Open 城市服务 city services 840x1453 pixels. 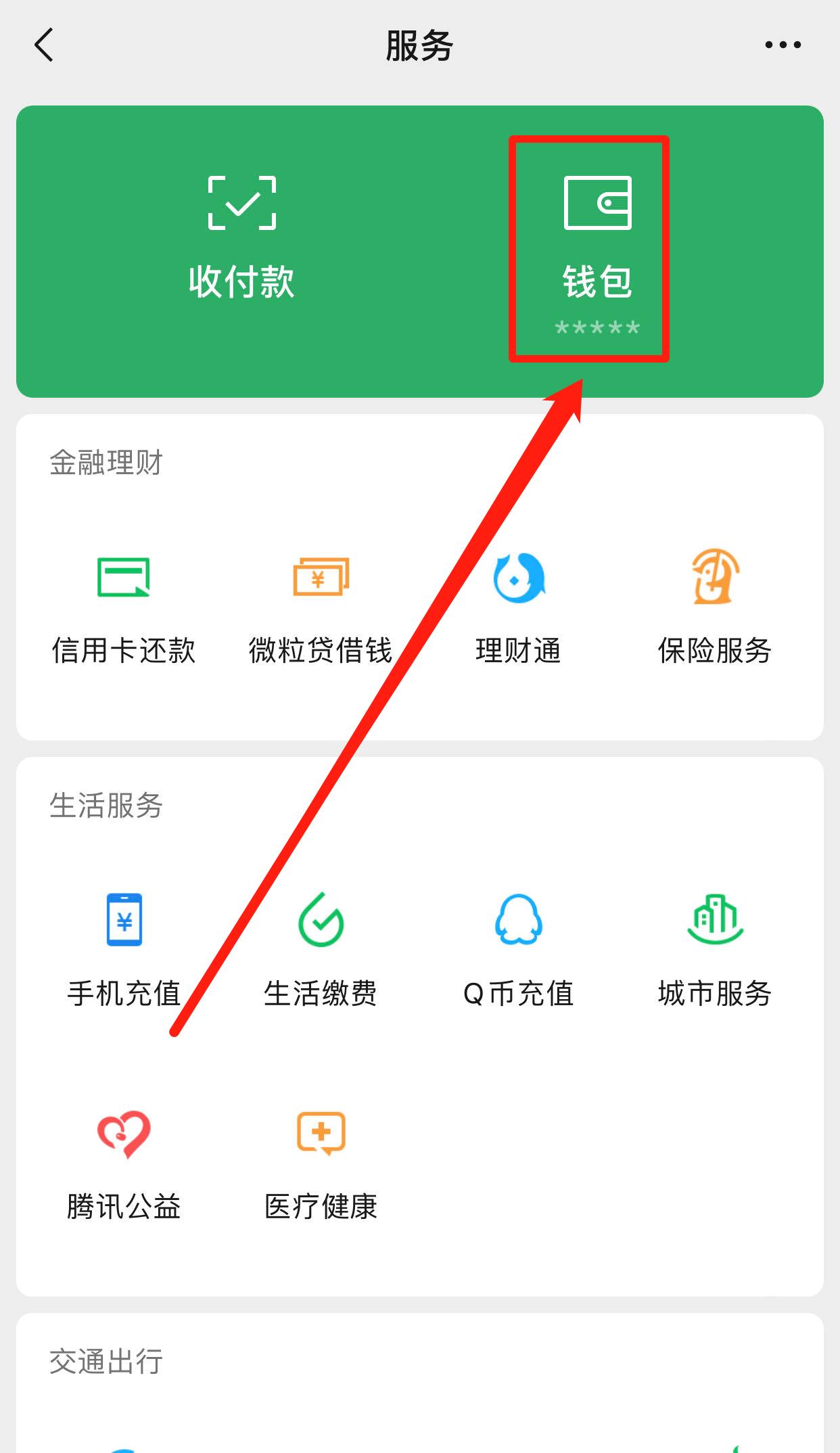(x=715, y=950)
